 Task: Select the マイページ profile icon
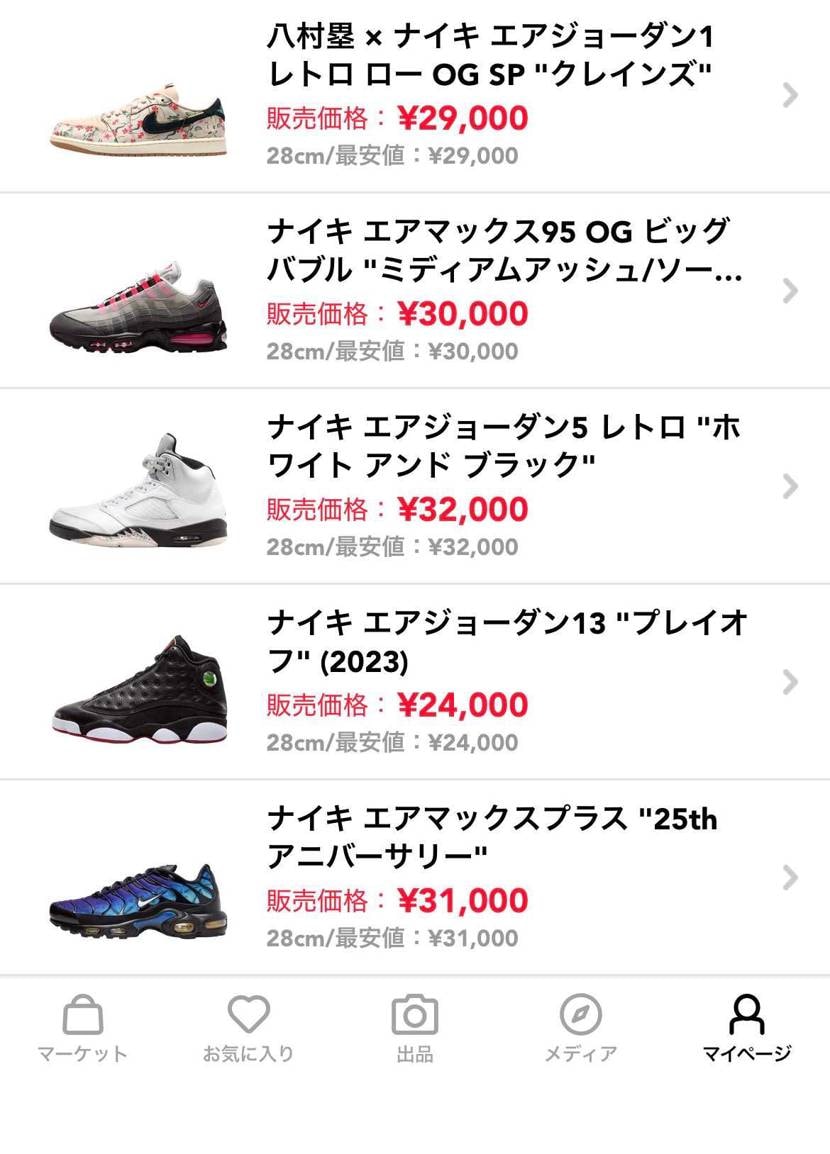click(746, 1015)
